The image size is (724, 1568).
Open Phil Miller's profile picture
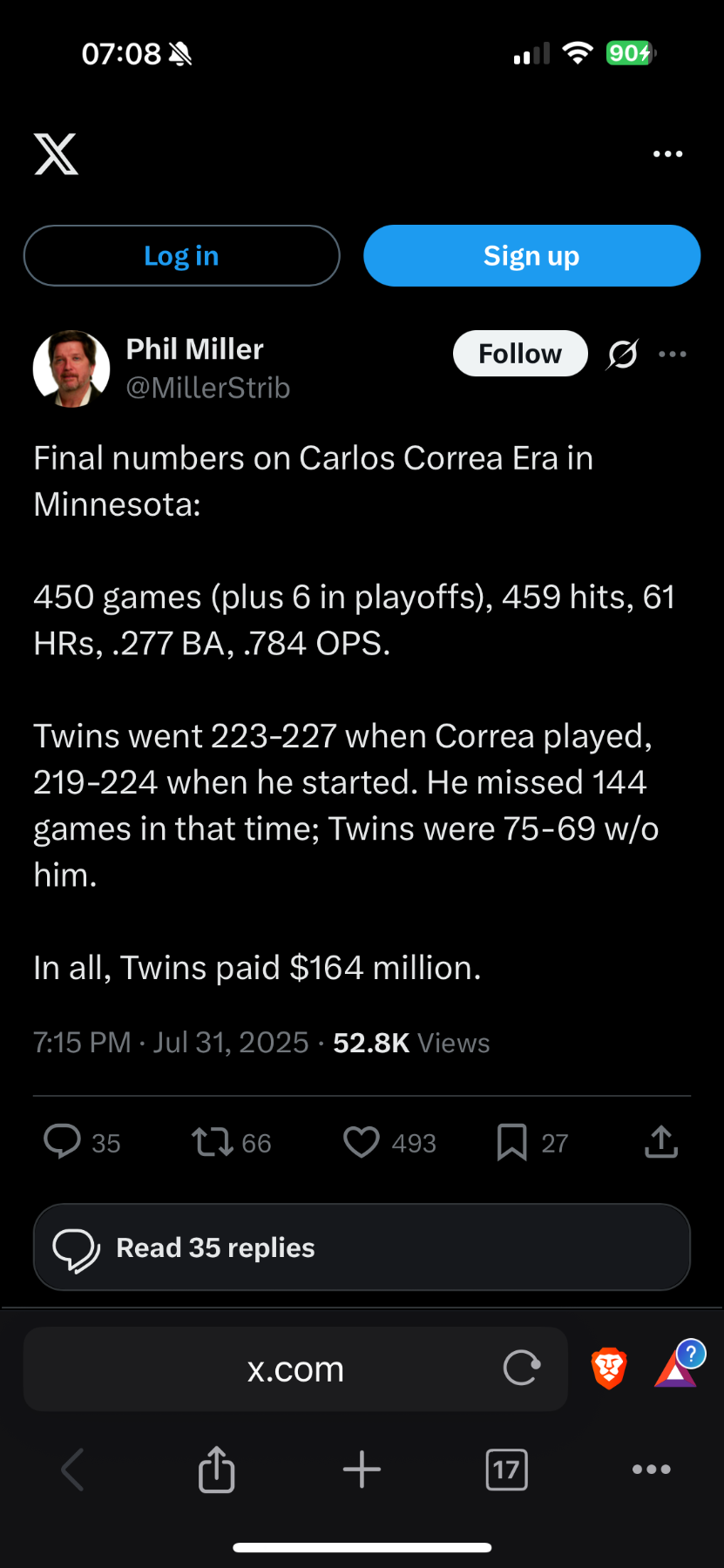tap(71, 368)
